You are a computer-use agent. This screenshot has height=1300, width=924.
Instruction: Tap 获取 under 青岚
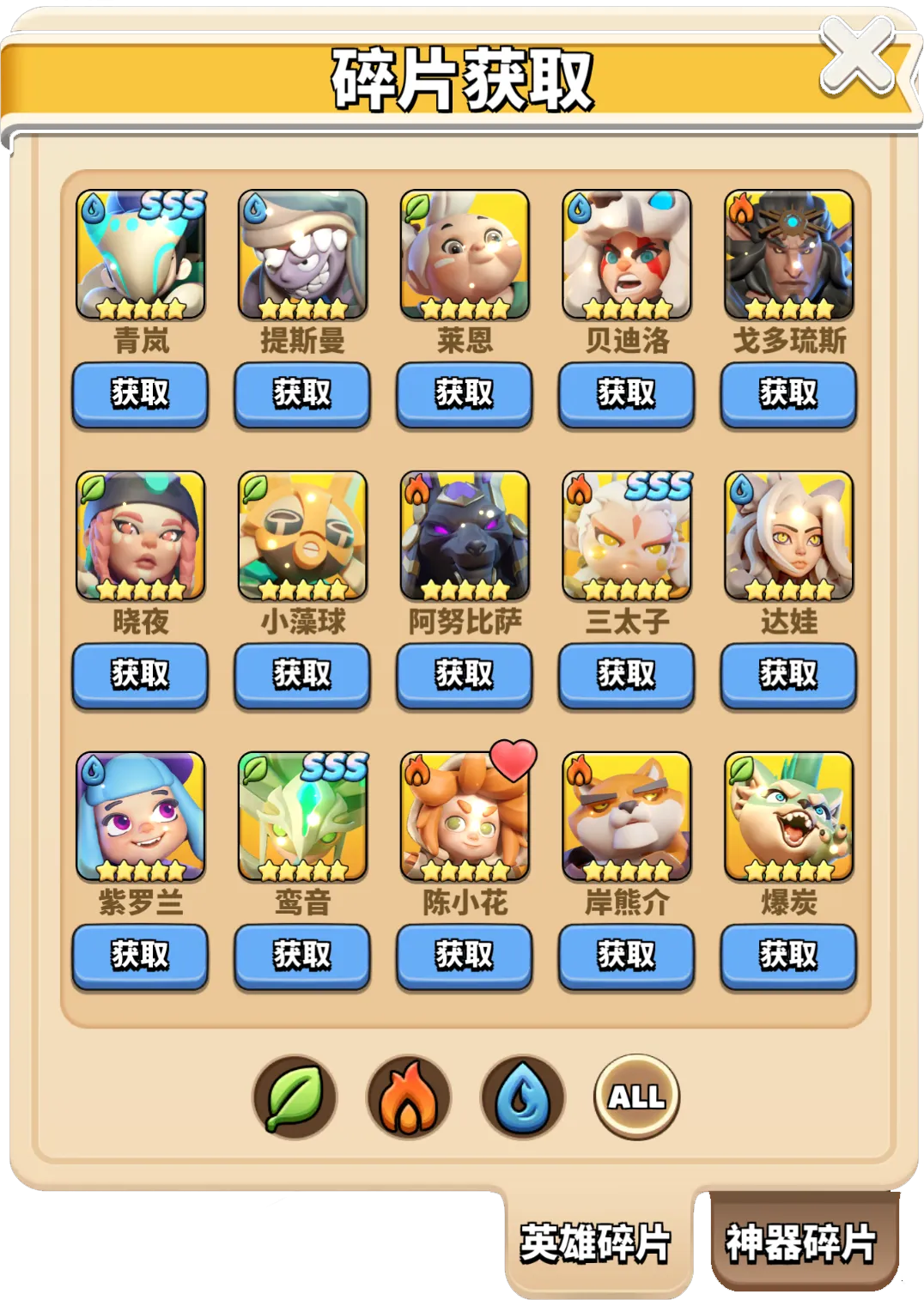(140, 394)
